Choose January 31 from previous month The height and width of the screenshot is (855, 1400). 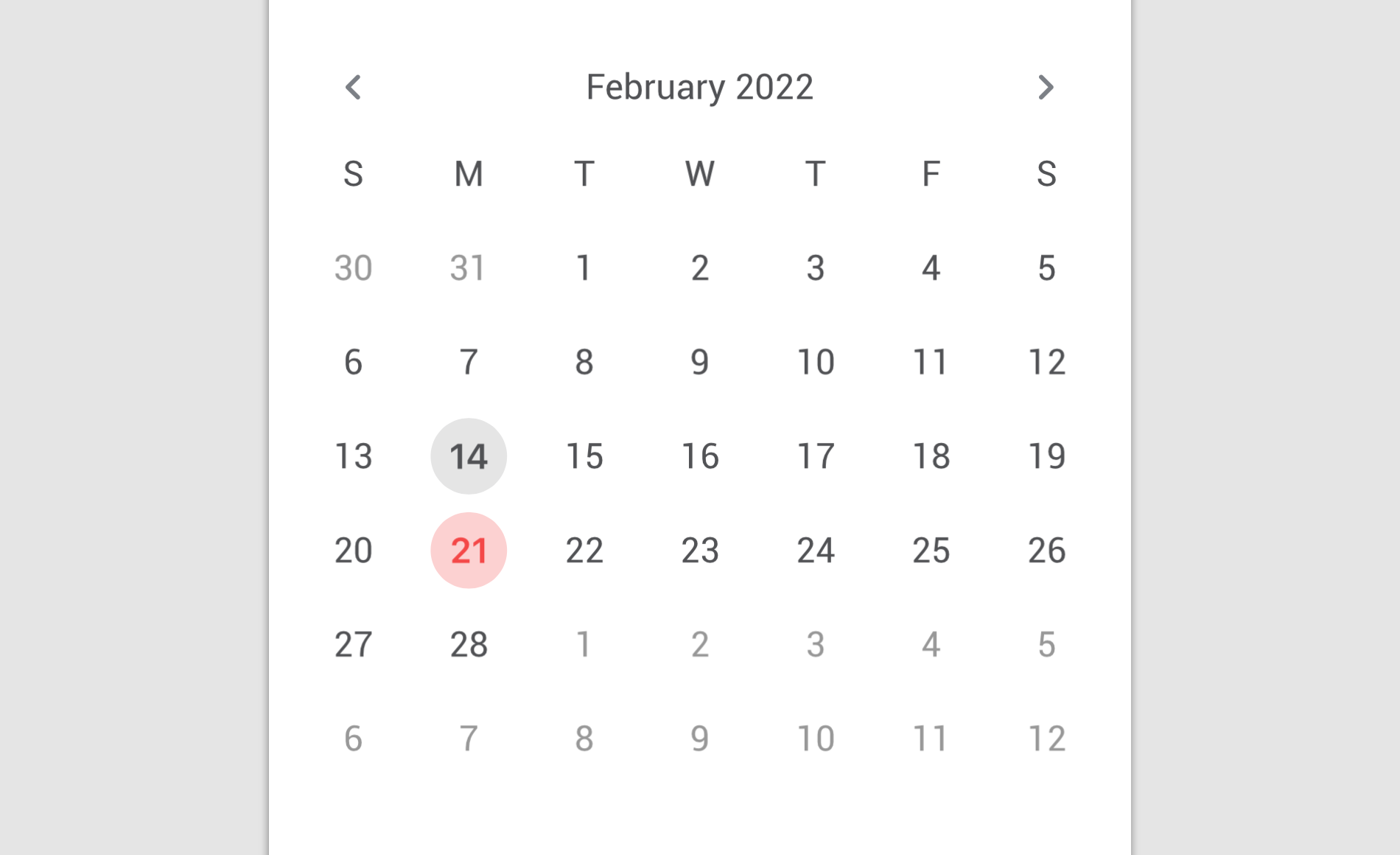(x=469, y=268)
